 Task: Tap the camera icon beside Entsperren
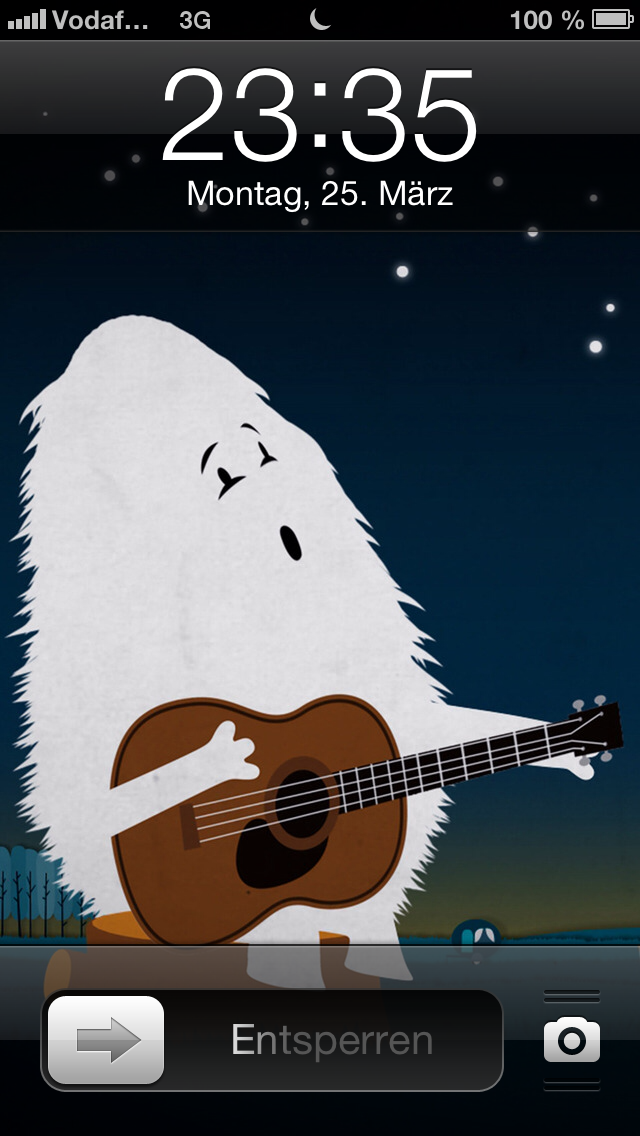pos(572,1040)
